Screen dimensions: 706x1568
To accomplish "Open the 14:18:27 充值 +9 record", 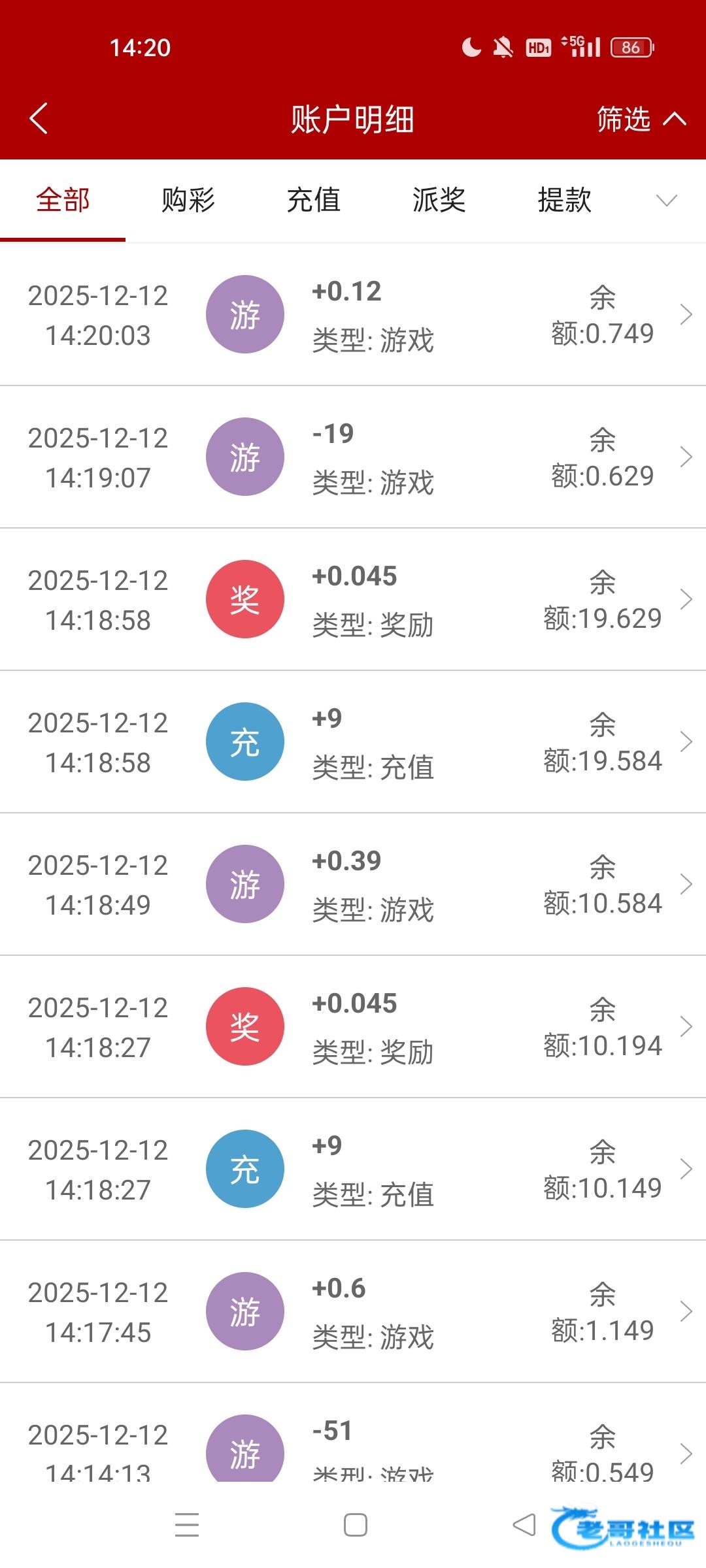I will click(353, 1169).
